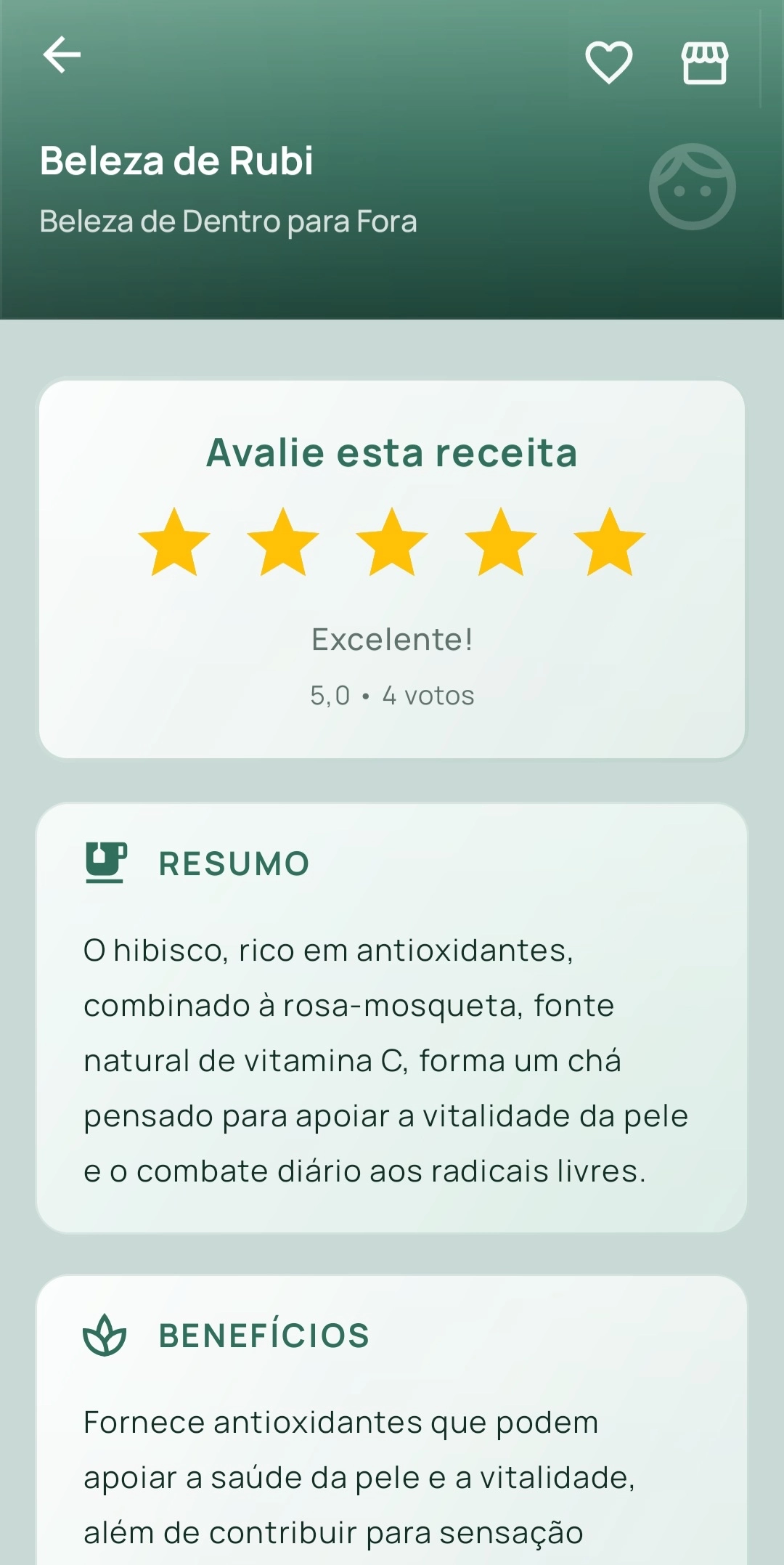The width and height of the screenshot is (784, 1565).
Task: Open the RESUMO section header
Action: click(234, 863)
